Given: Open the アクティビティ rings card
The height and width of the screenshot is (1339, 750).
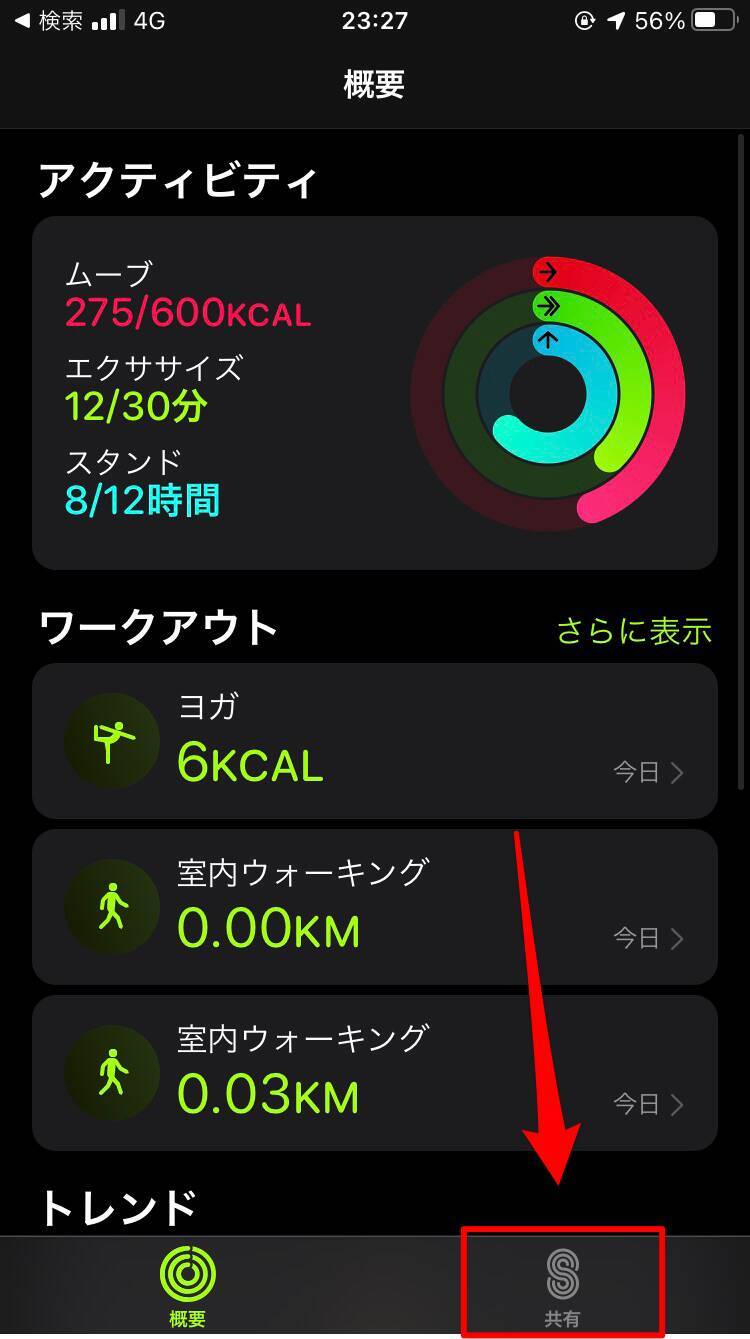Looking at the screenshot, I should point(374,392).
